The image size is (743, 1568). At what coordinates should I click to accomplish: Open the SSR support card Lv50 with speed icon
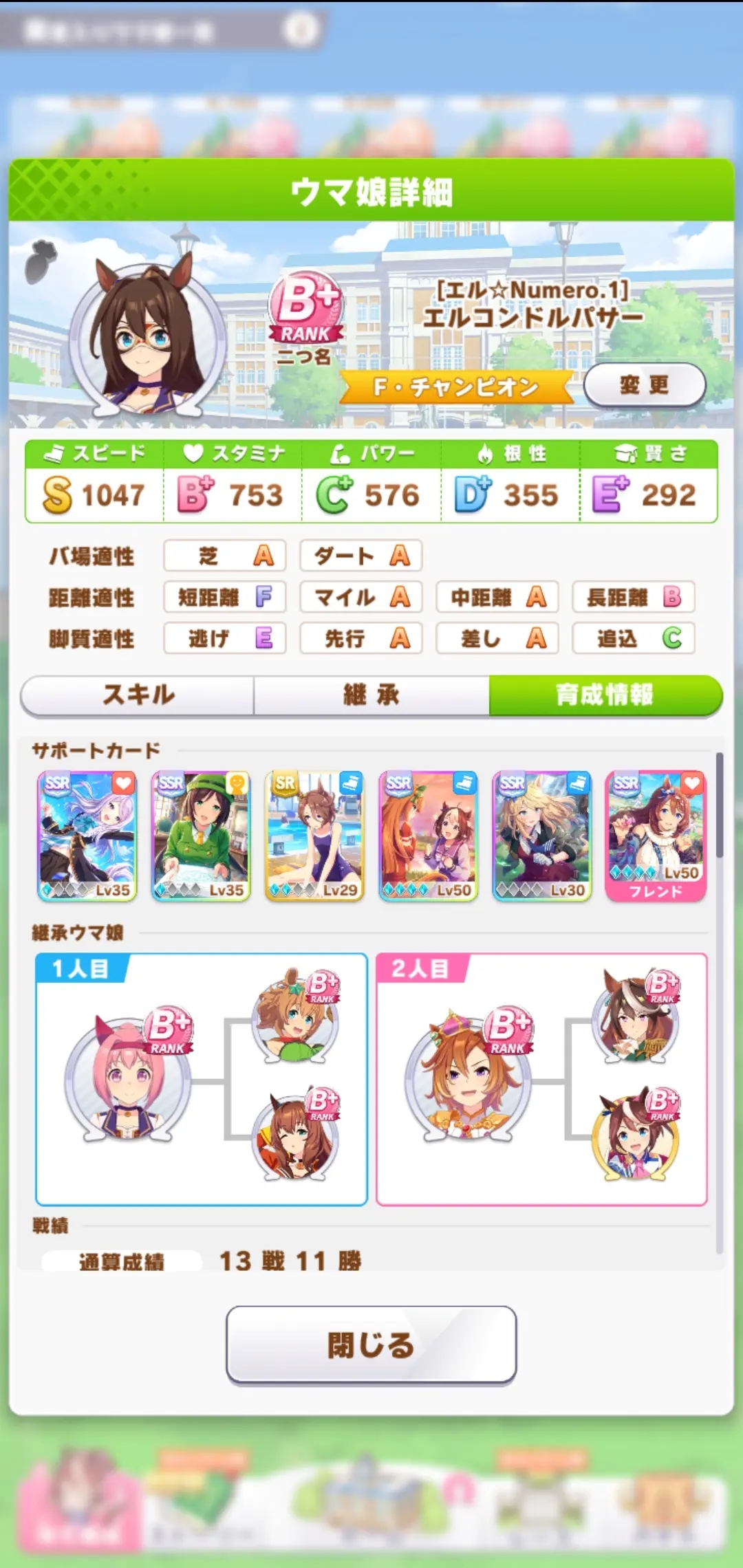tap(428, 835)
